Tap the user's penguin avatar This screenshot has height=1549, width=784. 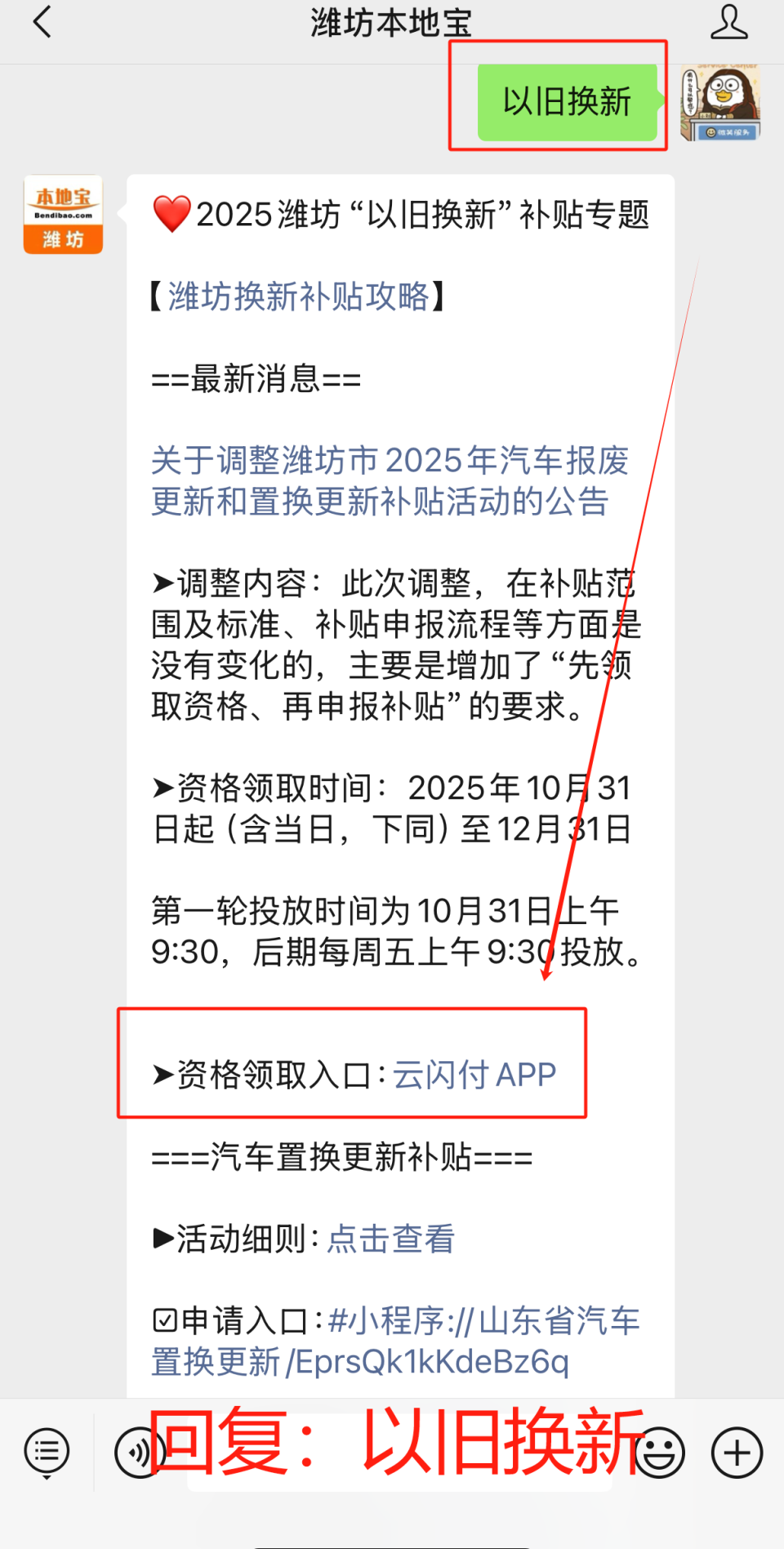click(722, 101)
